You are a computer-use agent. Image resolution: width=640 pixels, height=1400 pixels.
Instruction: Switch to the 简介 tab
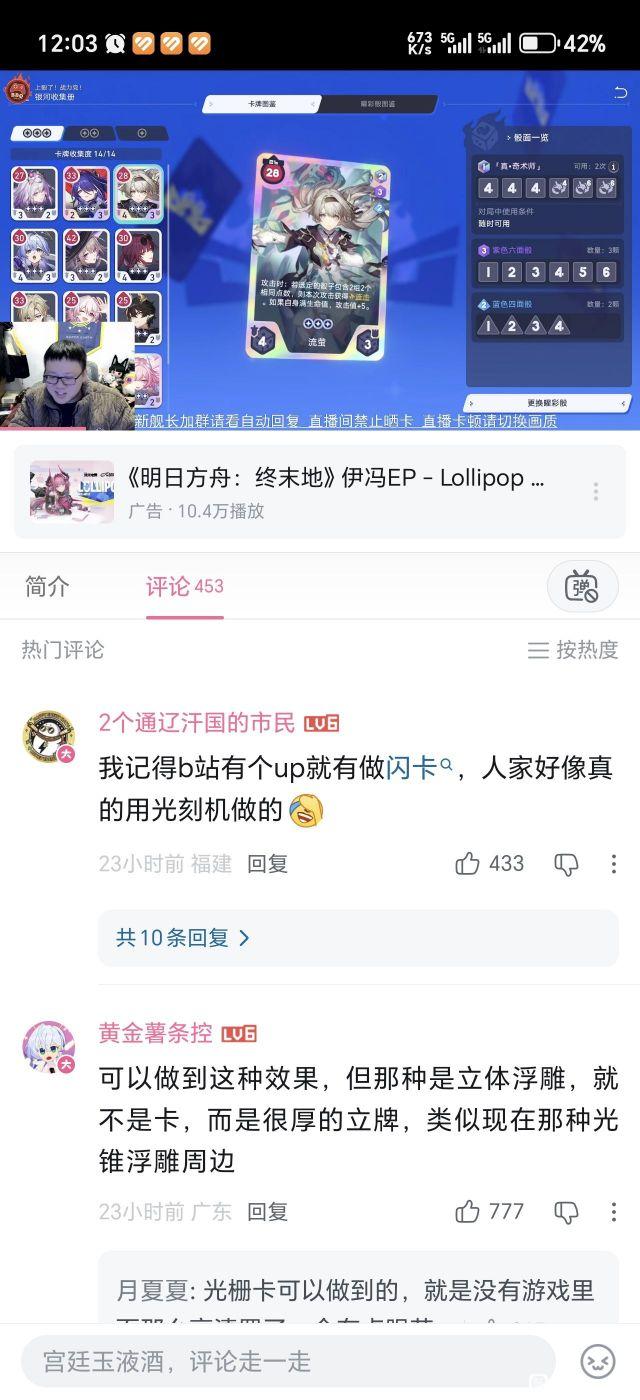(48, 587)
